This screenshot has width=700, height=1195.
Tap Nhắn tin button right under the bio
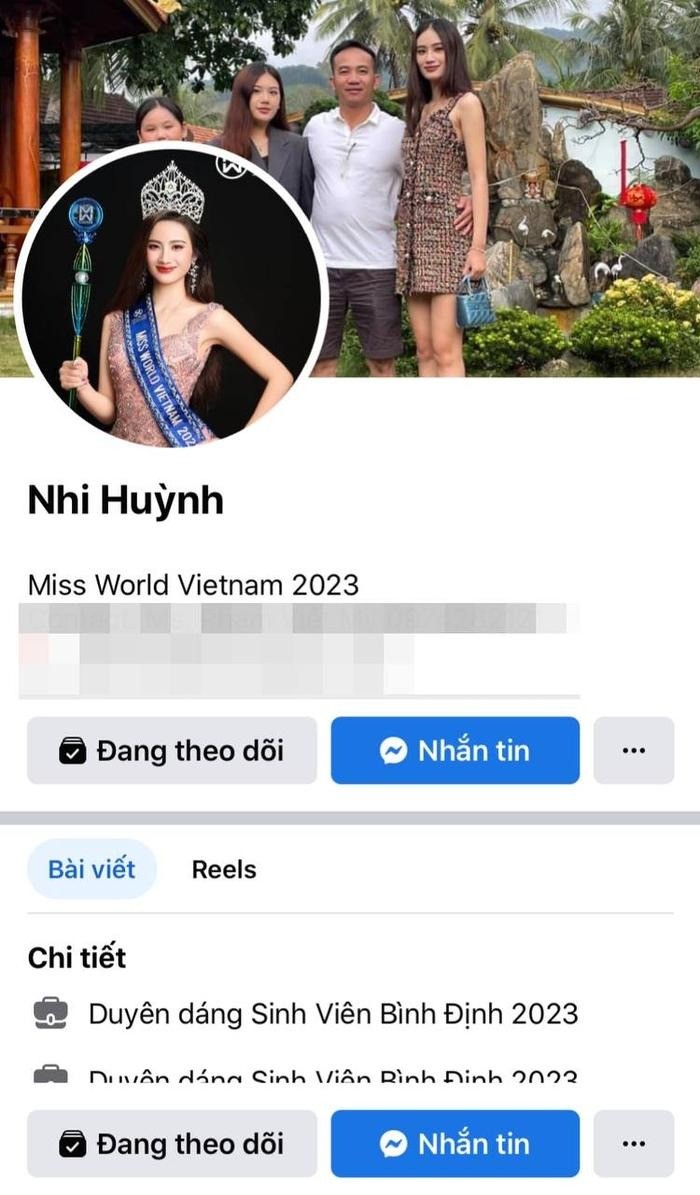tap(455, 750)
